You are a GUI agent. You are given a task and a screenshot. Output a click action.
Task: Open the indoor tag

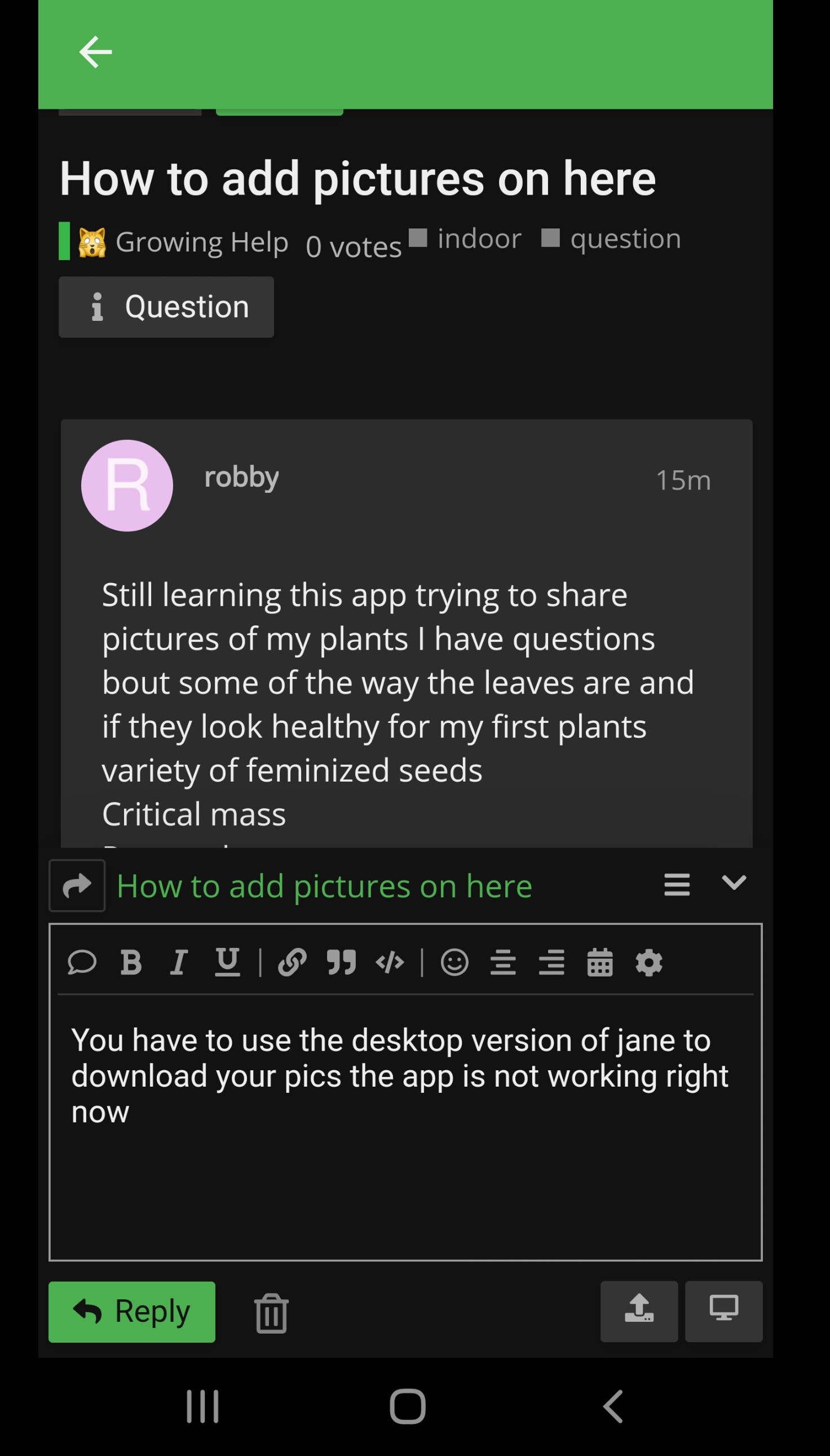tap(478, 239)
